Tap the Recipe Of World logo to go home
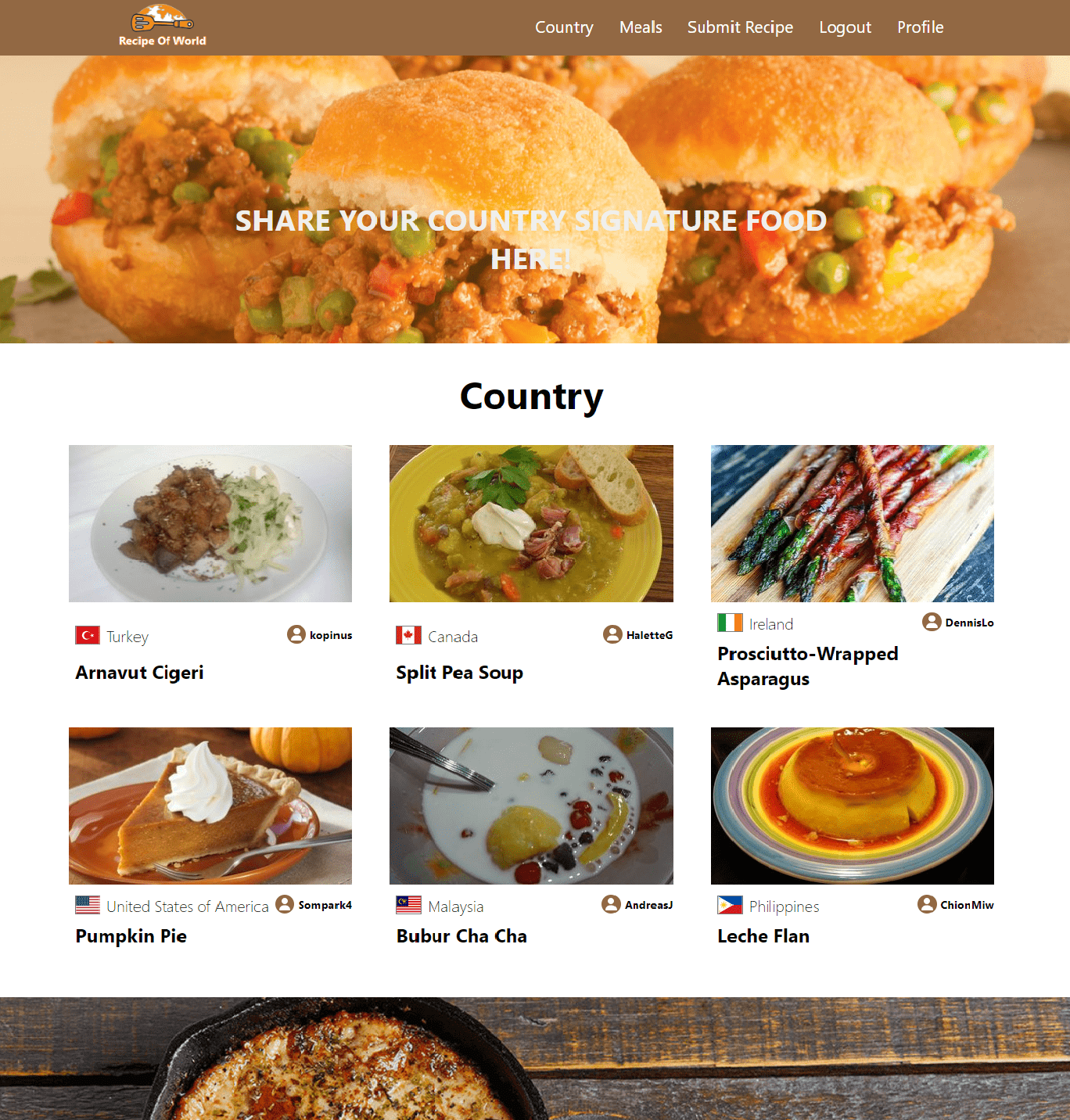Image resolution: width=1070 pixels, height=1120 pixels. (x=162, y=27)
